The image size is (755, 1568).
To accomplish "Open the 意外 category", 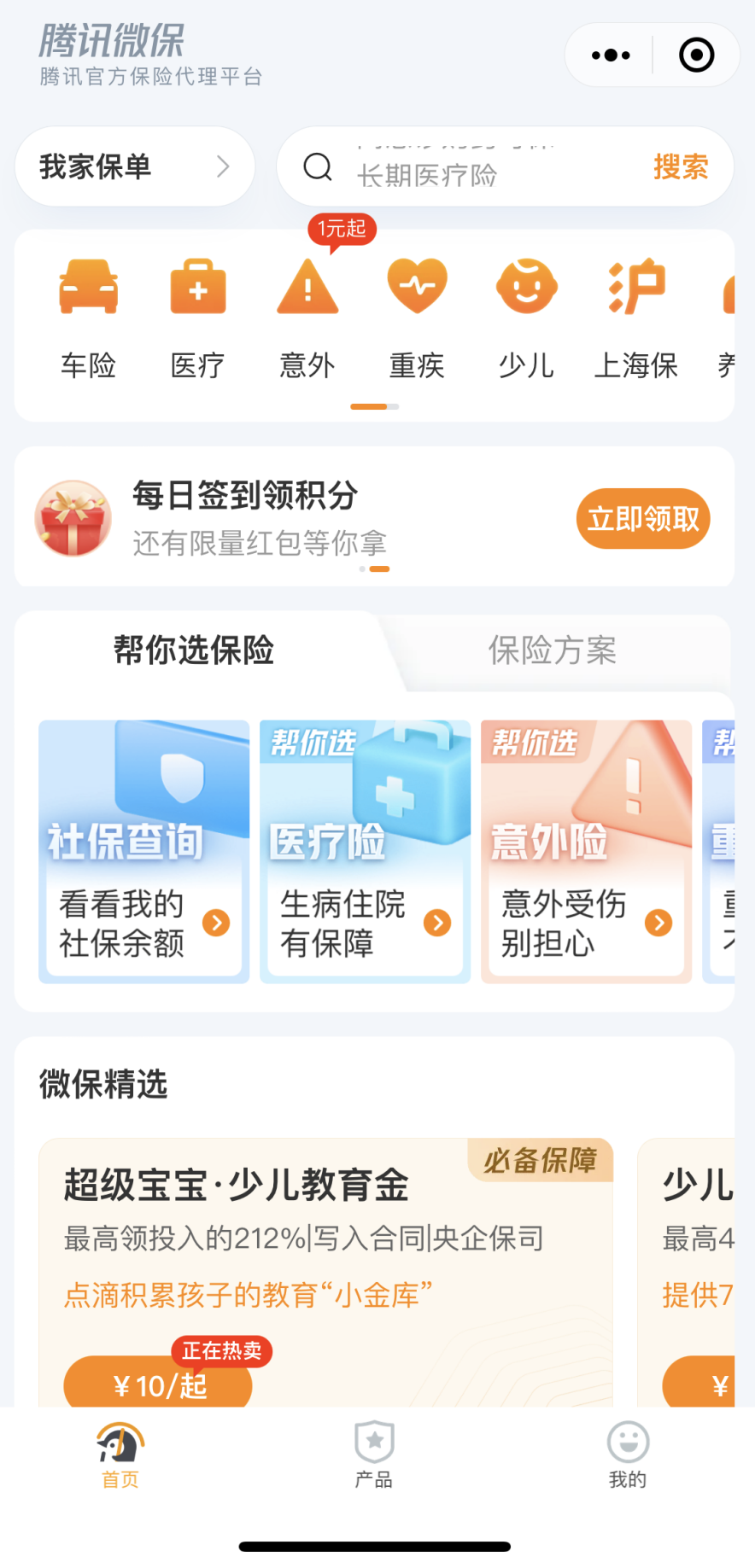I will coord(307,318).
